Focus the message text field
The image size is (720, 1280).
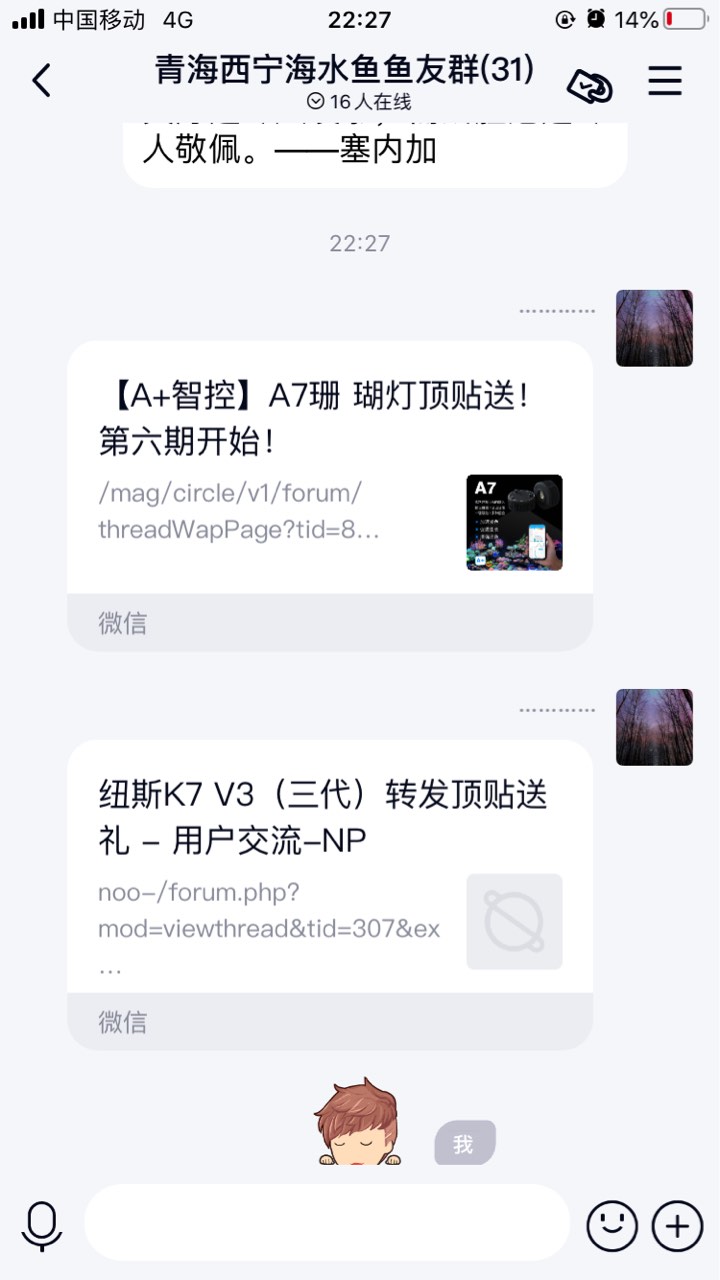click(326, 1223)
